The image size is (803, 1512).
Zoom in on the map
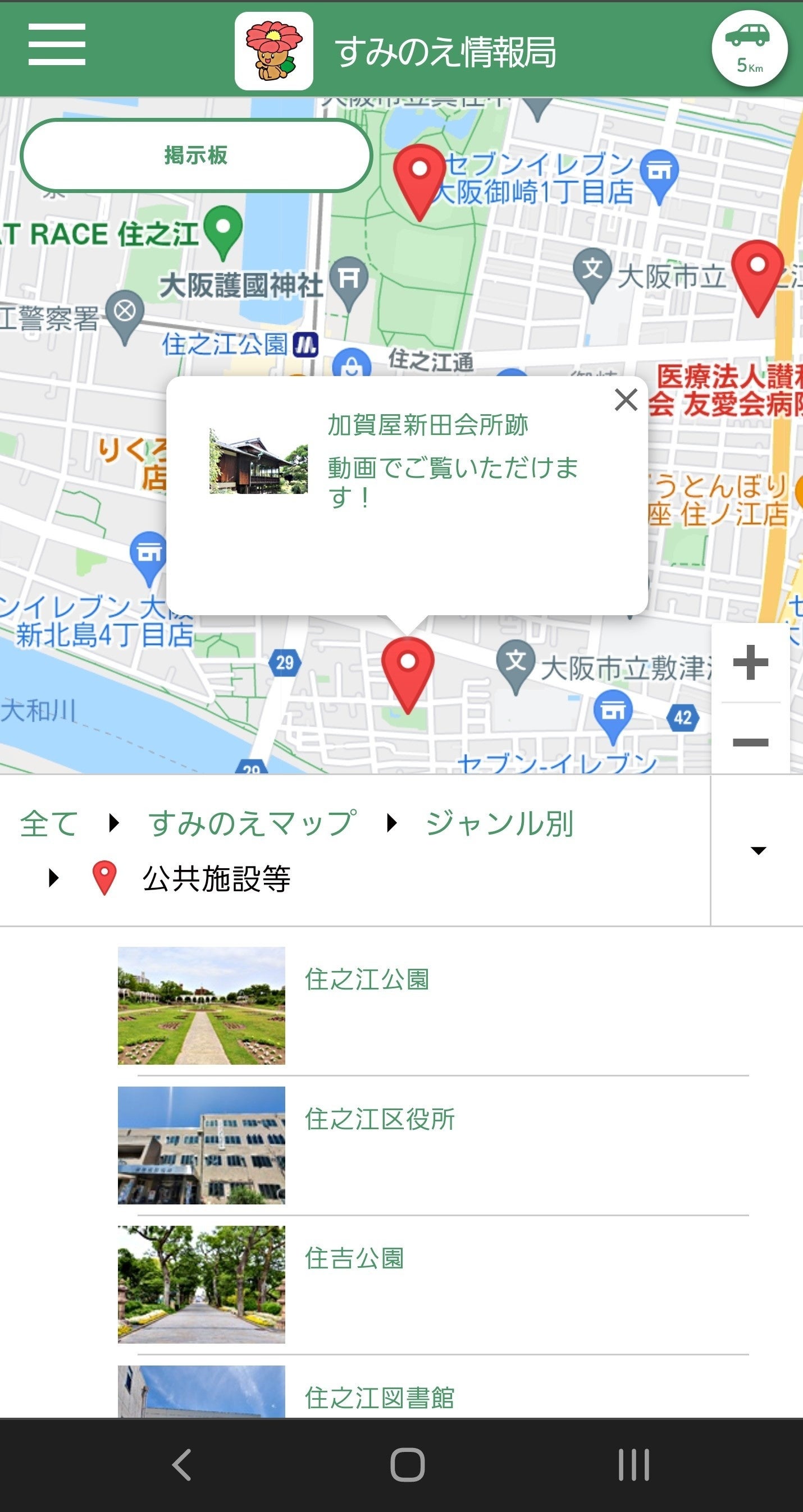tap(750, 663)
